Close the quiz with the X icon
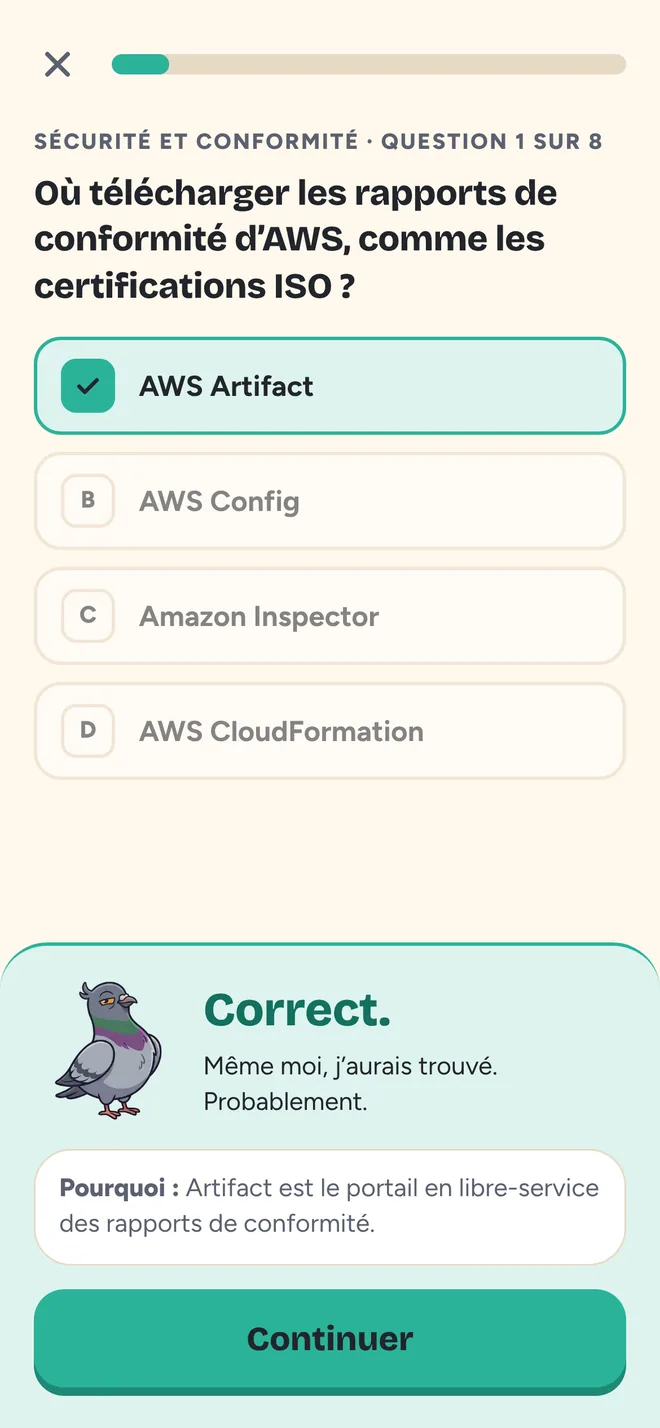660x1428 pixels. click(x=58, y=64)
